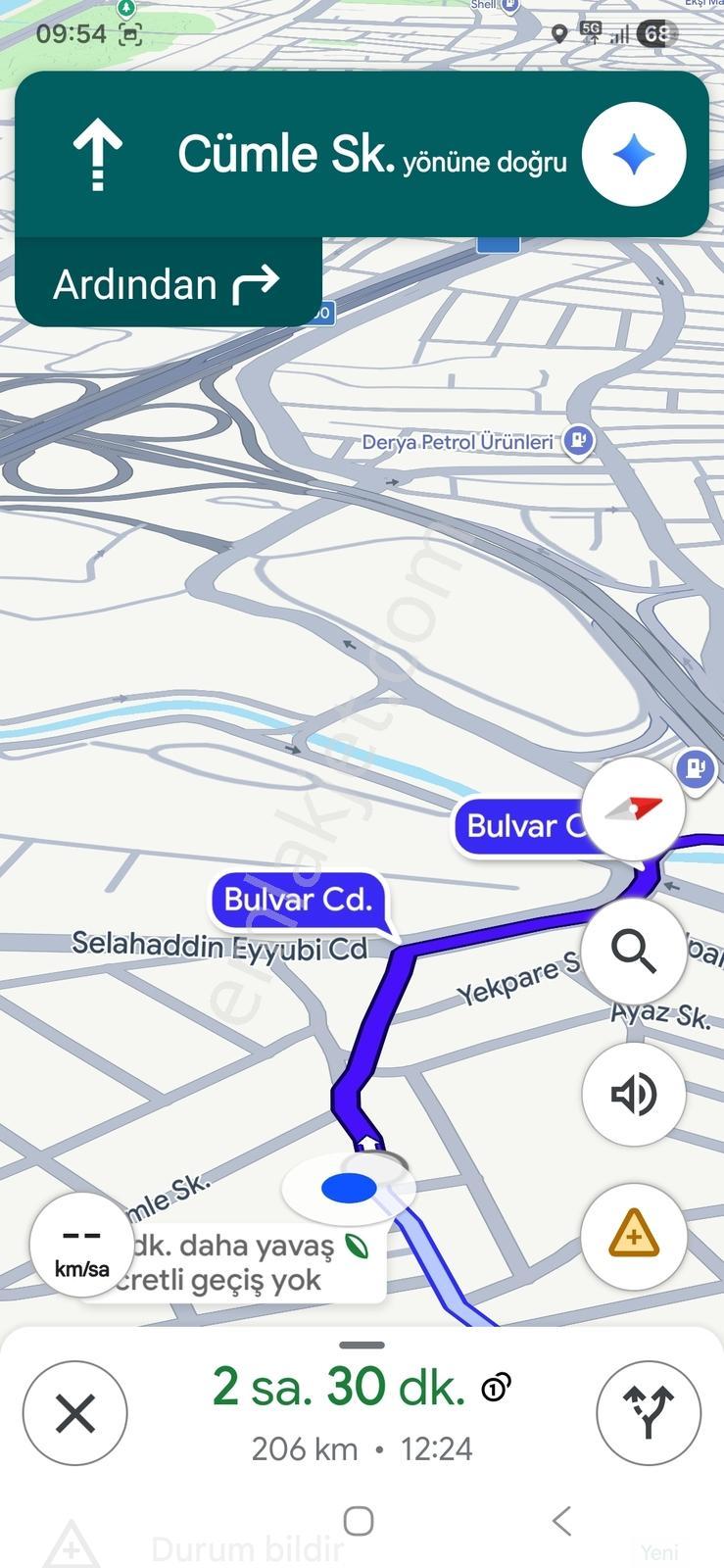
Task: Select the slower alternate route label
Action: (235, 1263)
